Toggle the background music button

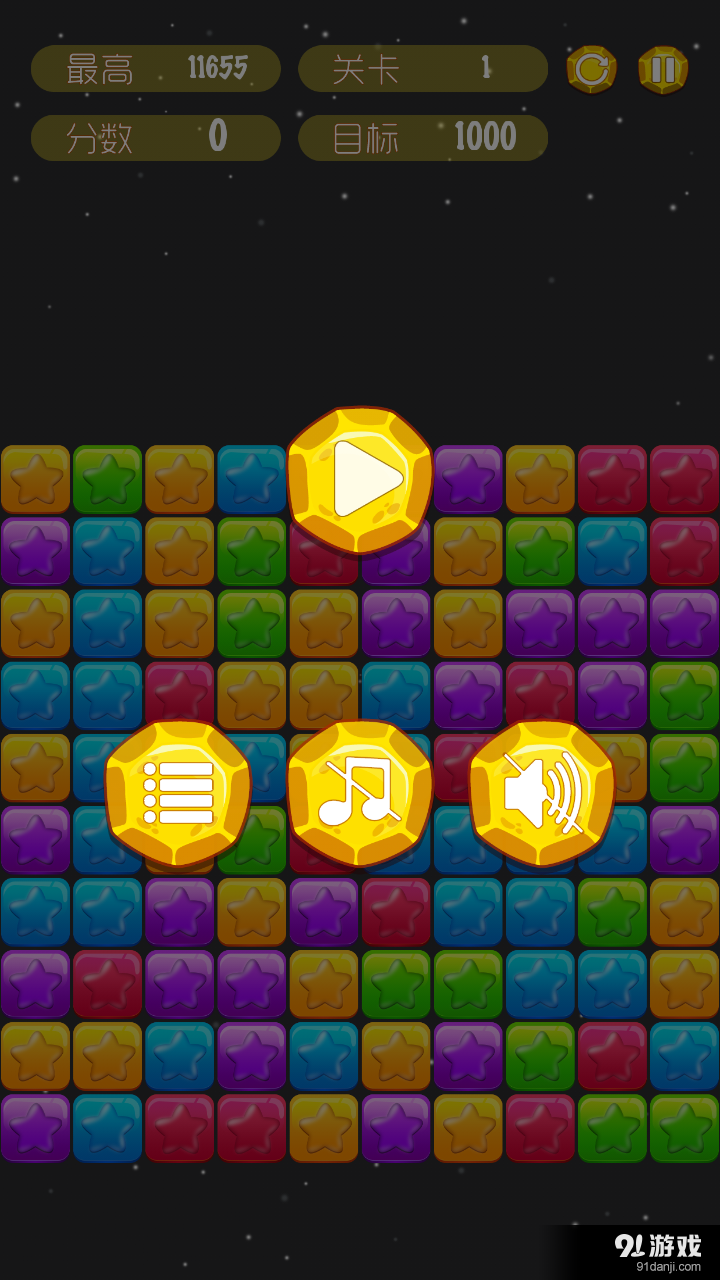point(360,793)
